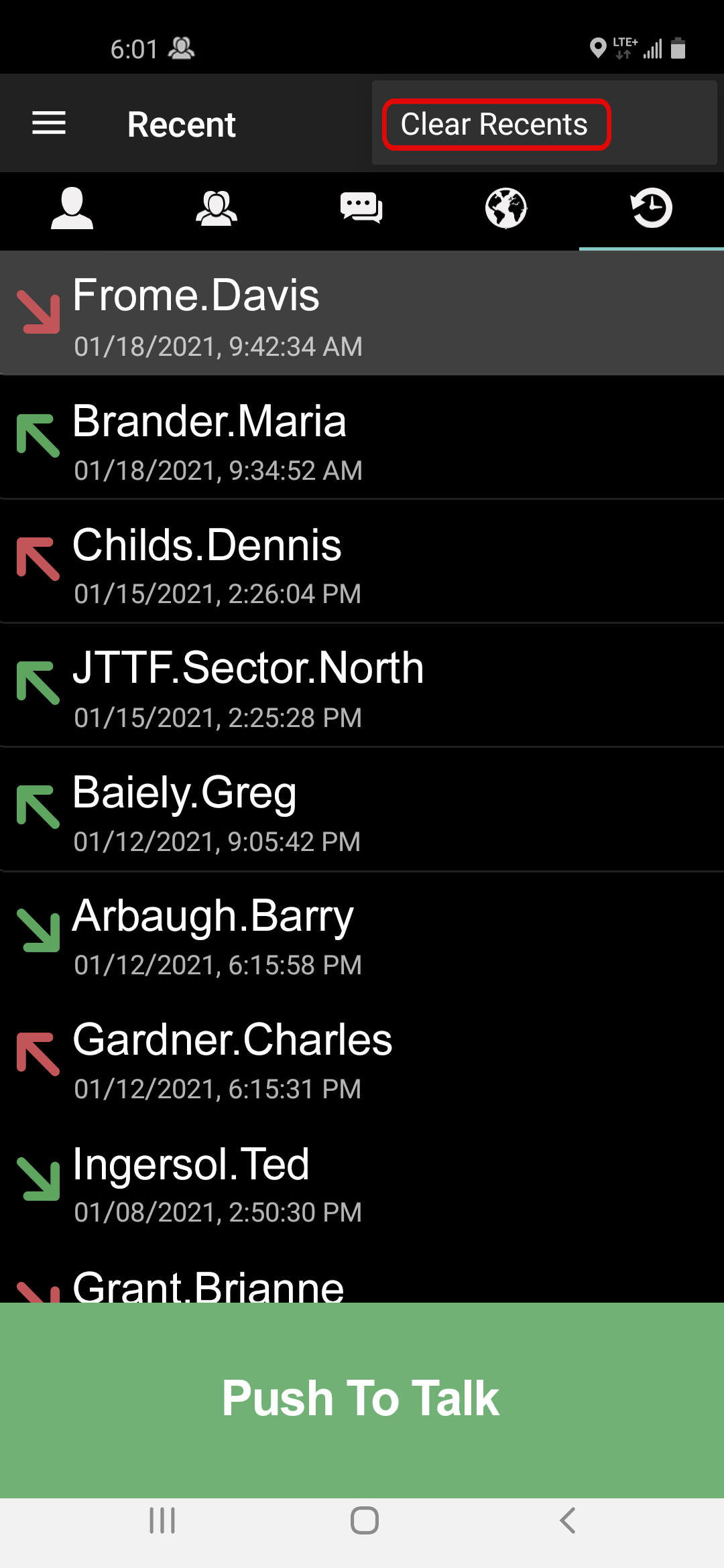
Task: Go back with system back button
Action: tap(568, 1520)
